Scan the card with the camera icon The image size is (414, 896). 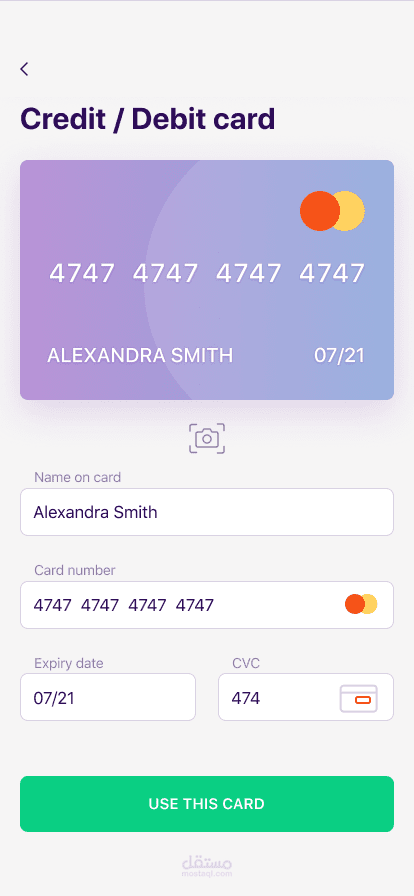click(x=207, y=438)
